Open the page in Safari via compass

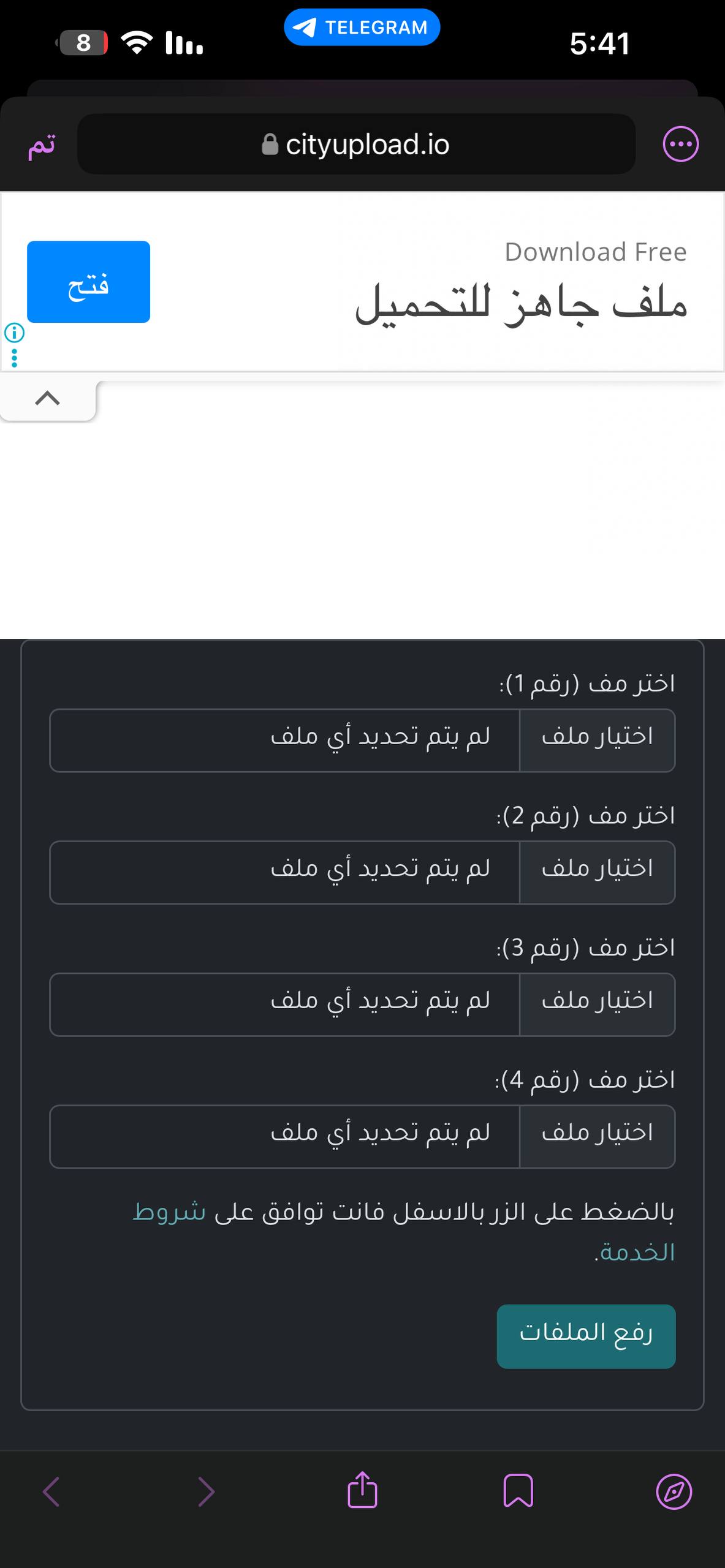point(674,1491)
